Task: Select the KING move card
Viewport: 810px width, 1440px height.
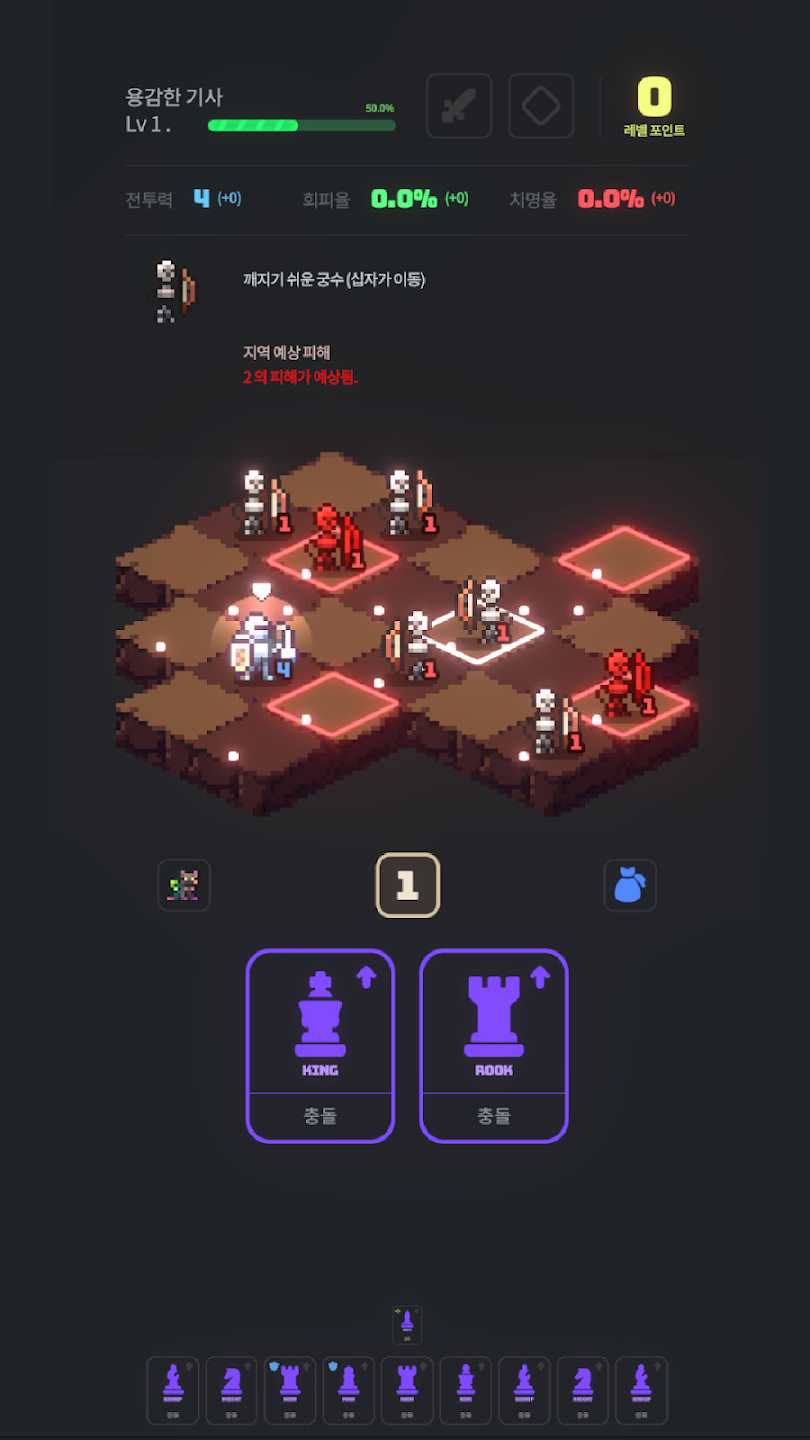Action: [320, 1044]
